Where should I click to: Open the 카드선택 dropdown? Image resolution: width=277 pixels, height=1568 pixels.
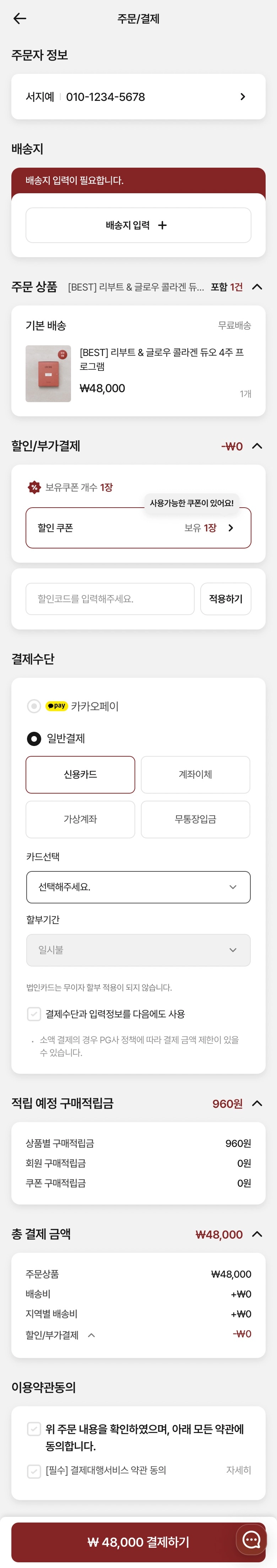(x=138, y=887)
